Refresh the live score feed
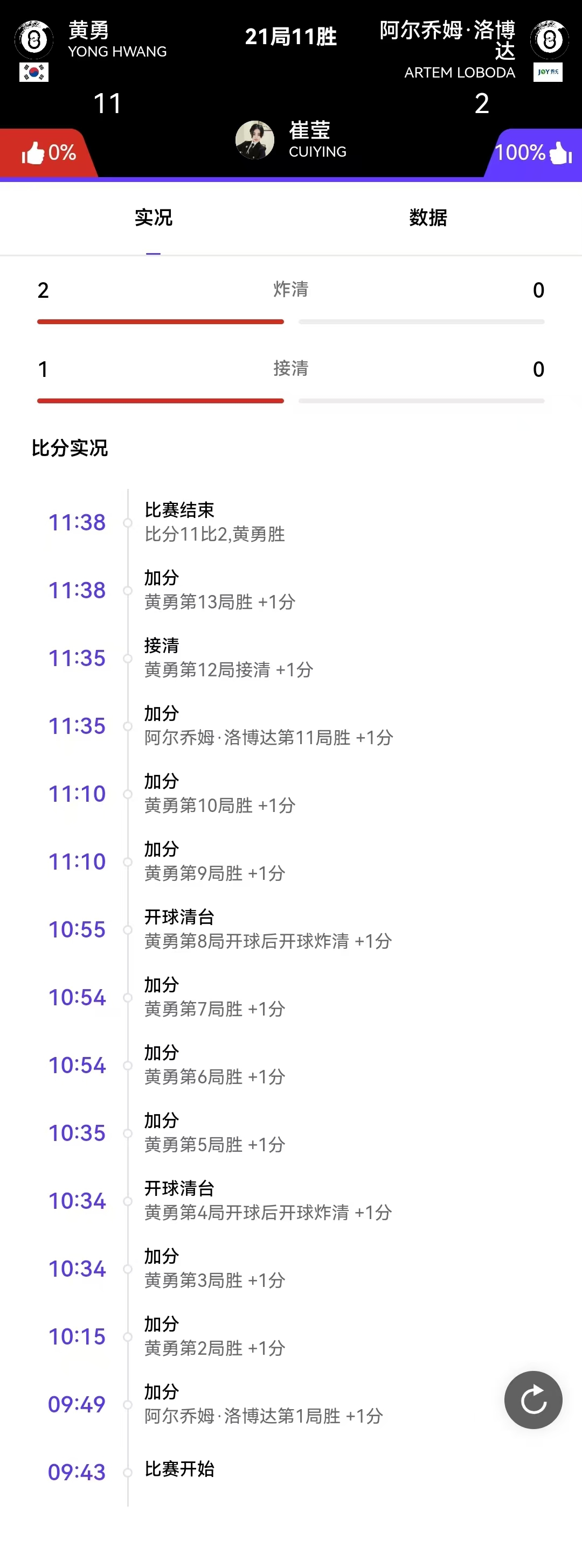The image size is (582, 1568). coord(532,1399)
